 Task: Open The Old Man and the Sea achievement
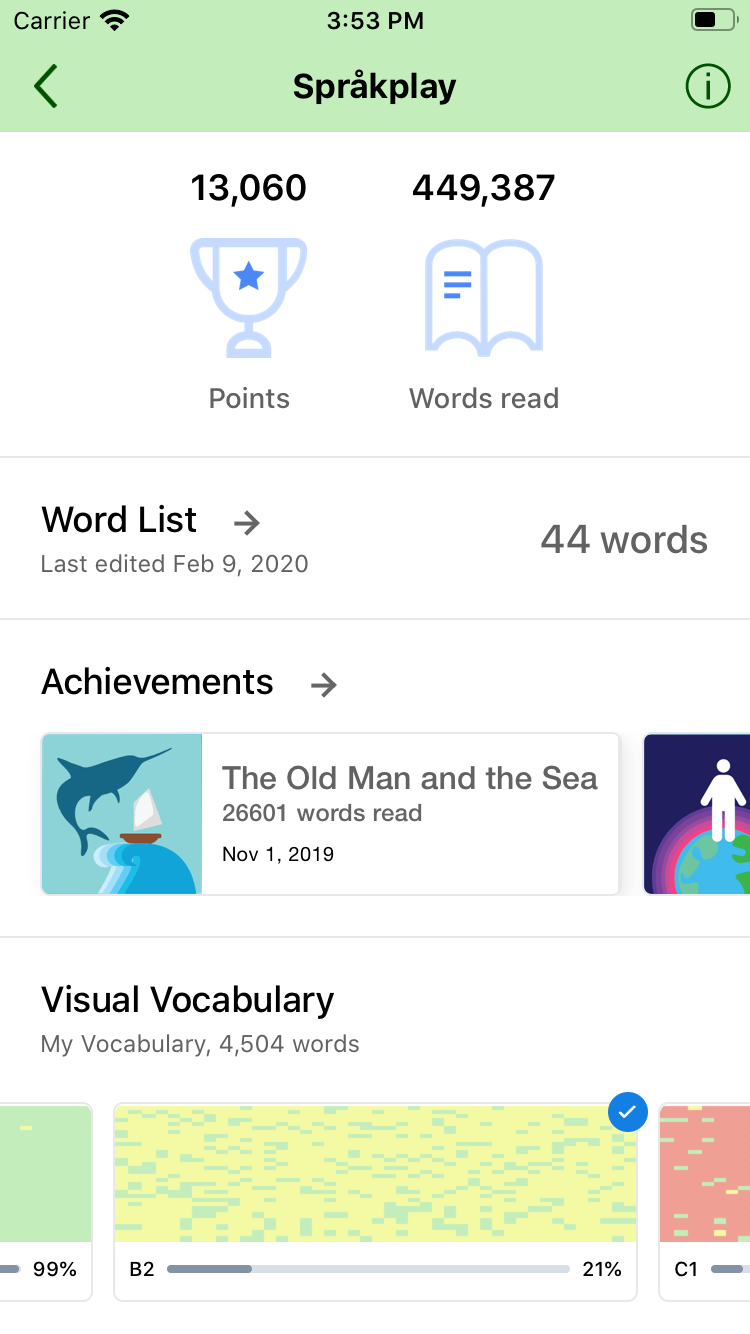[331, 814]
